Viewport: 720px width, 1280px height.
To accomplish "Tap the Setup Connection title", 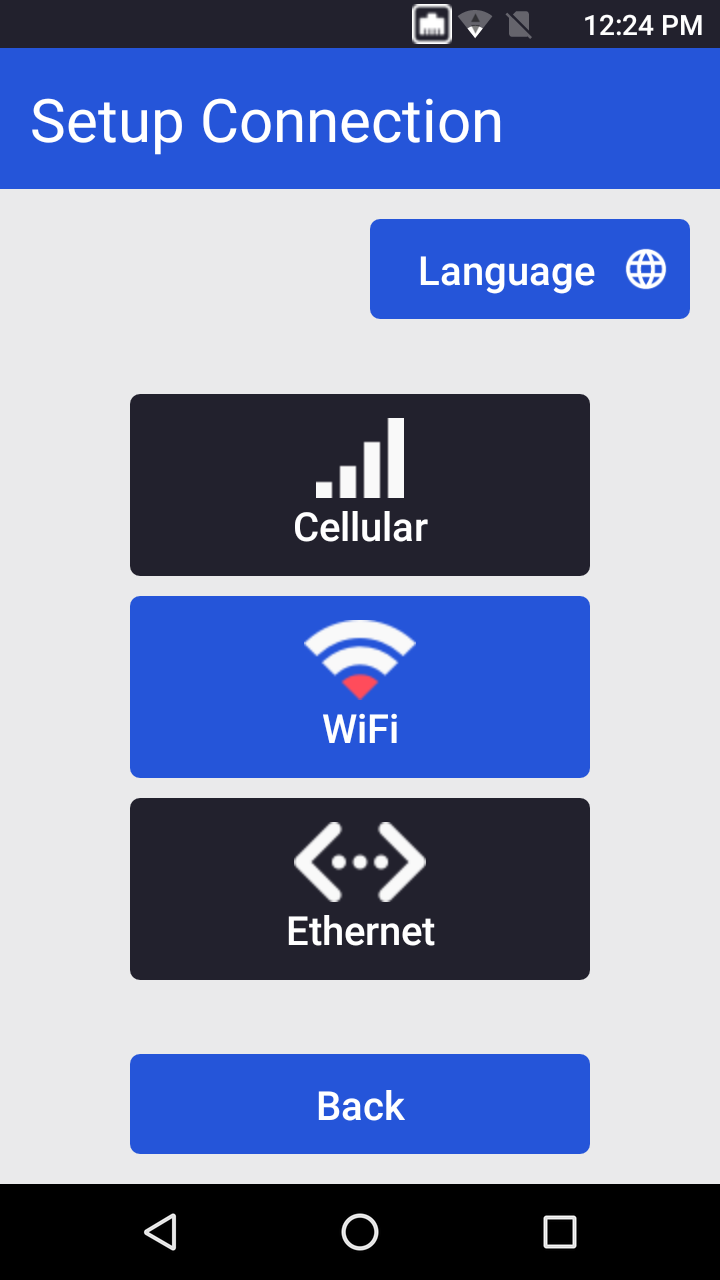I will pyautogui.click(x=268, y=120).
